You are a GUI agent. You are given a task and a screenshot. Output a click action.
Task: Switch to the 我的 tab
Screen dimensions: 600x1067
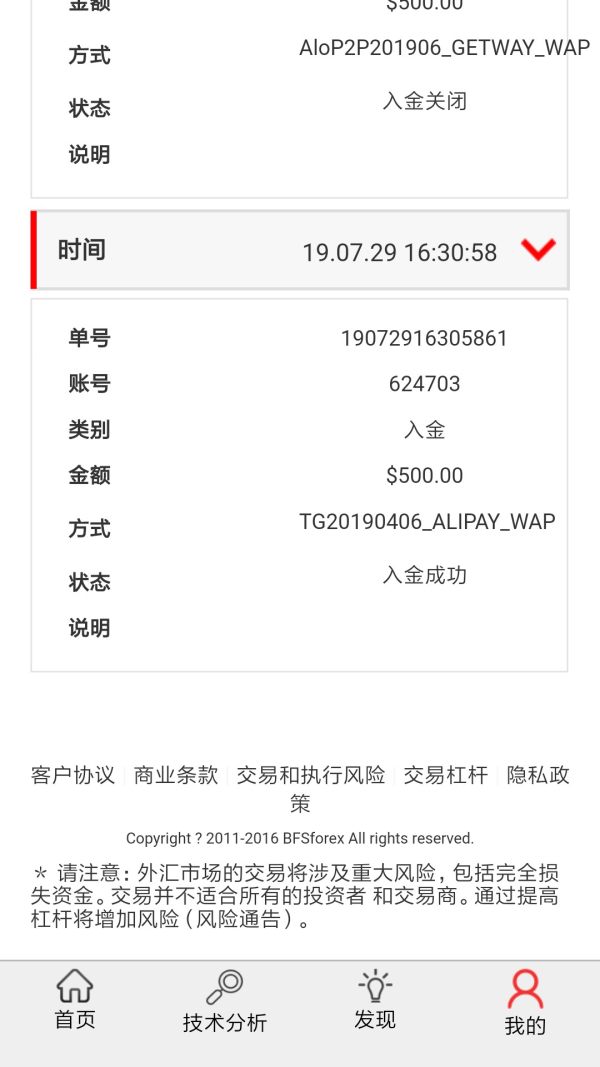pyautogui.click(x=525, y=1003)
